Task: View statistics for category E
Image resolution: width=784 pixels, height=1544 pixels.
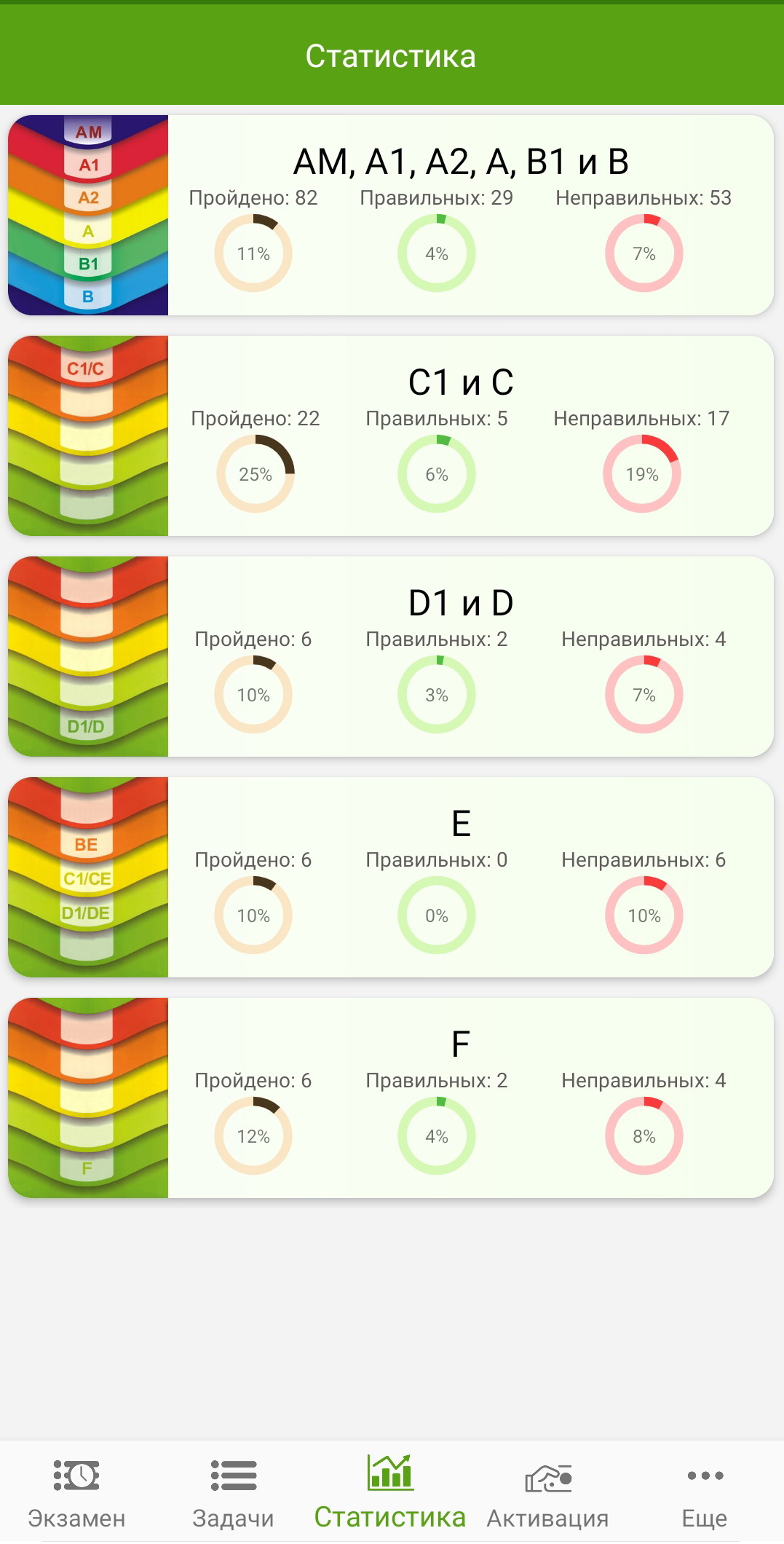Action: 391,878
